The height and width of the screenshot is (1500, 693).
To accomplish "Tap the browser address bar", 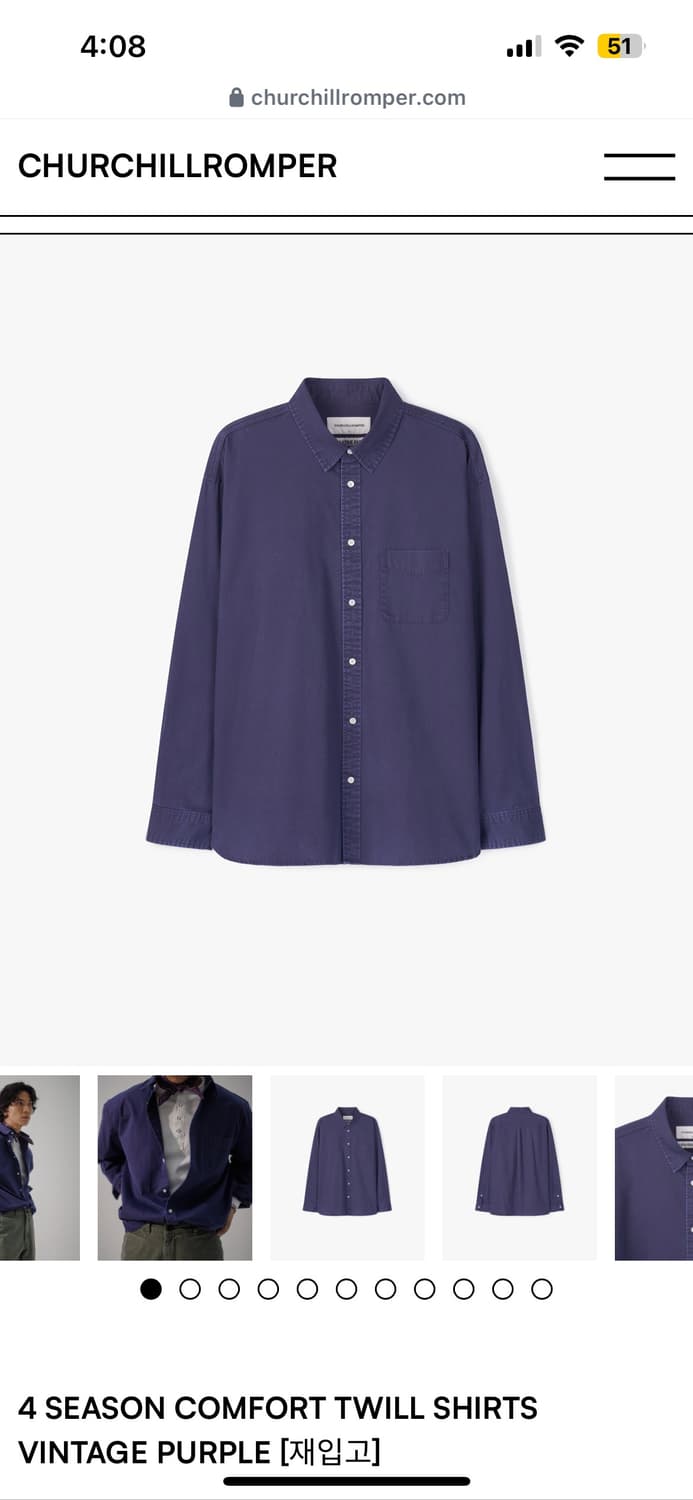I will pos(347,98).
